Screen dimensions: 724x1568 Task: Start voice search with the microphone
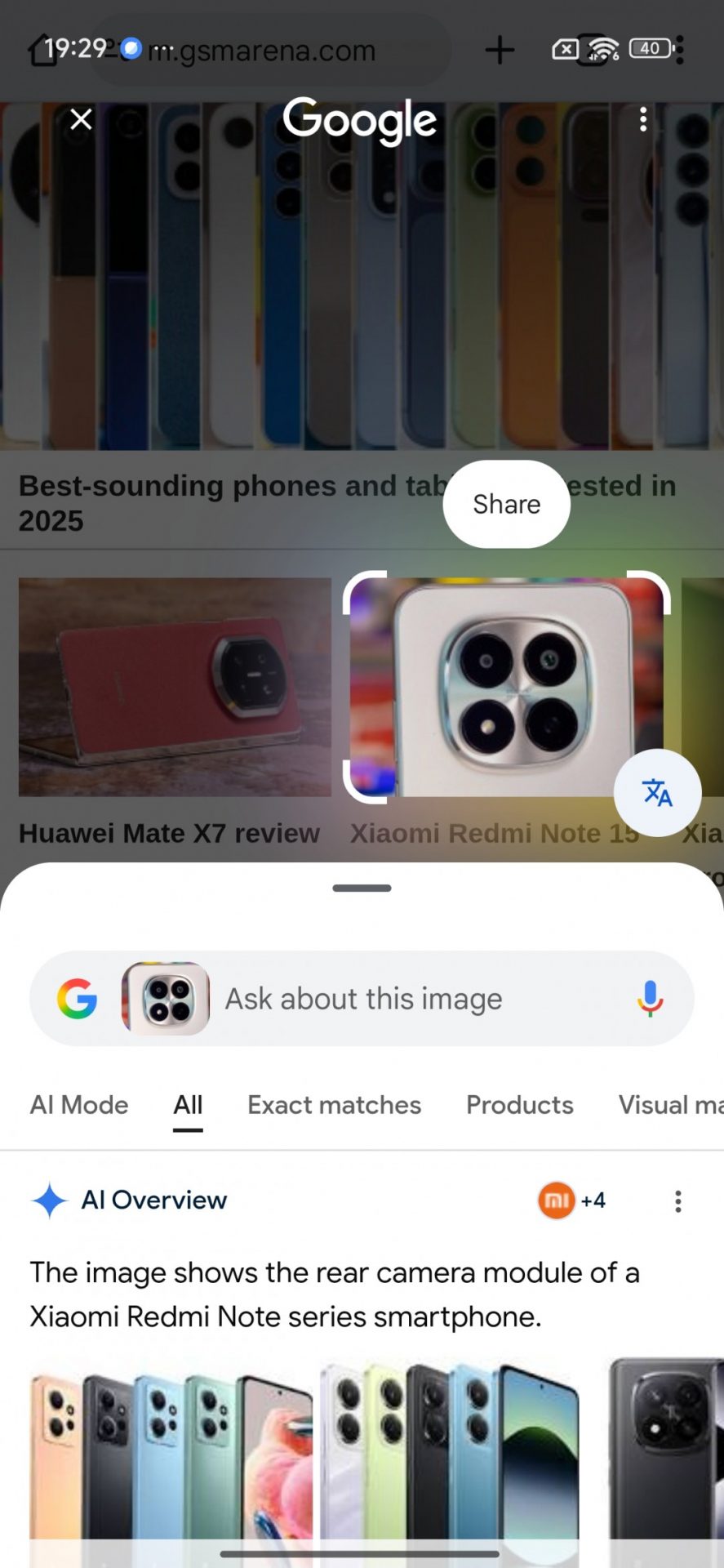pos(650,999)
